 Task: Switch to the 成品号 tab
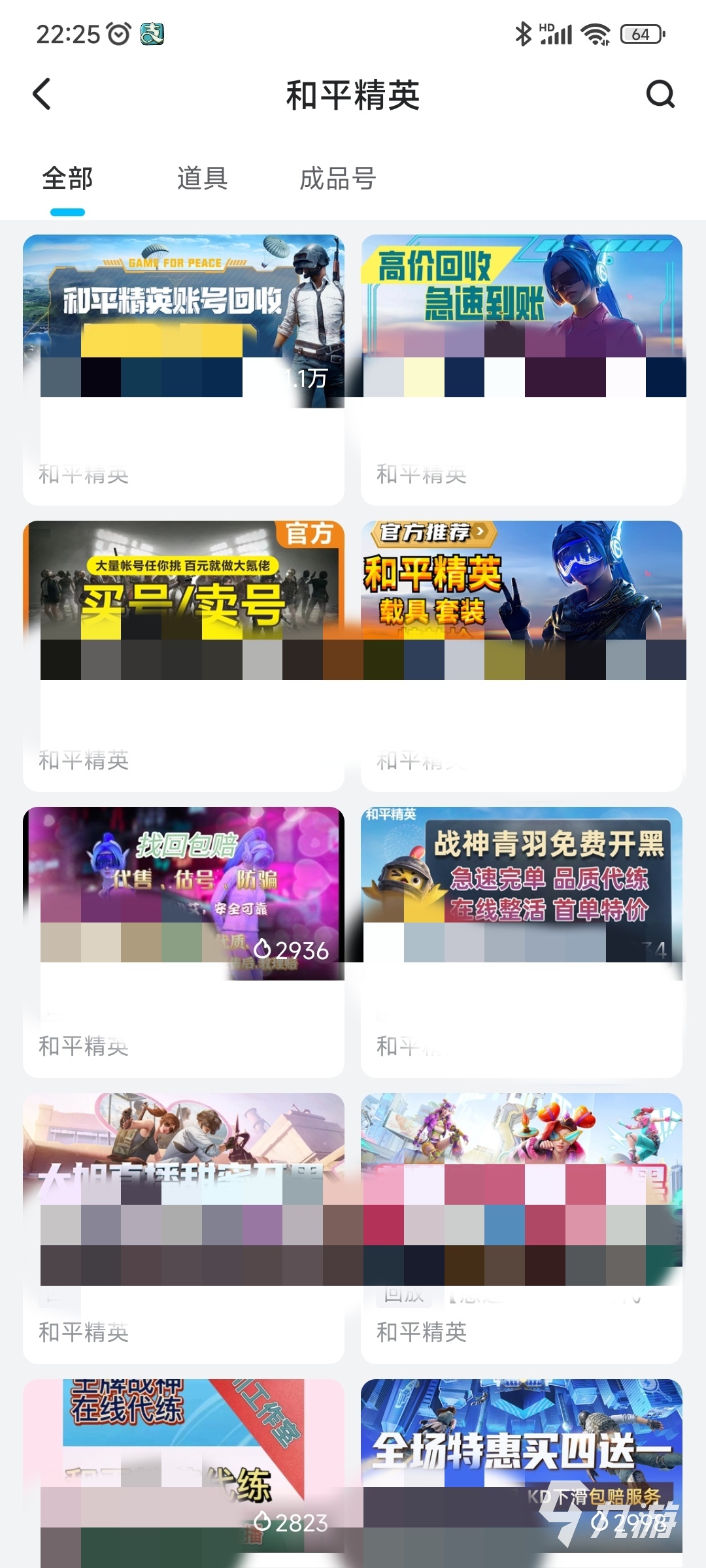tap(337, 178)
